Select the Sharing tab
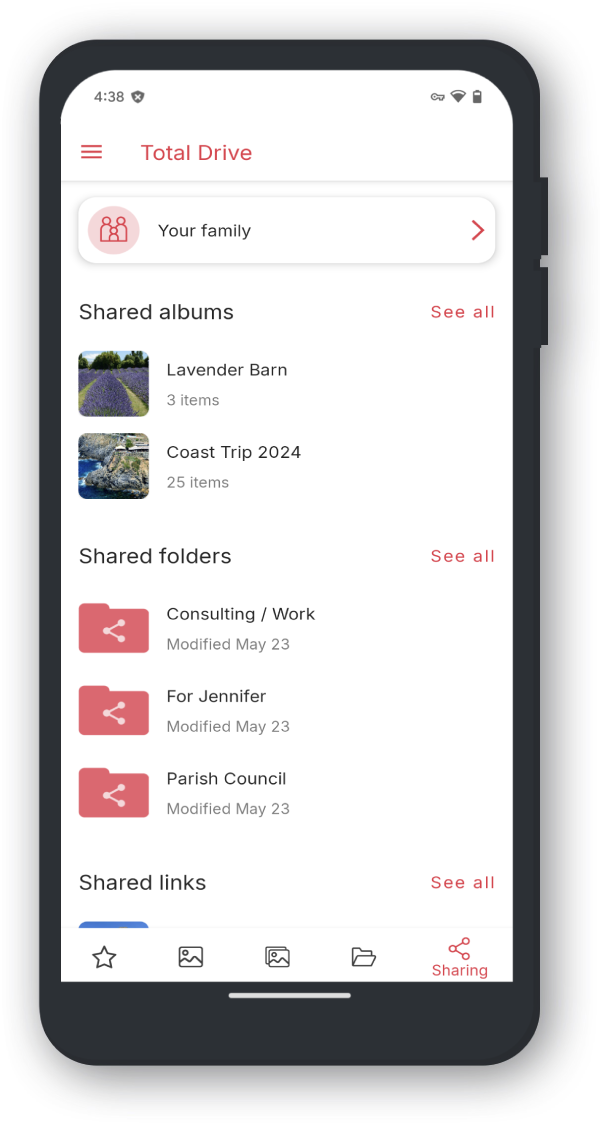 click(x=459, y=958)
